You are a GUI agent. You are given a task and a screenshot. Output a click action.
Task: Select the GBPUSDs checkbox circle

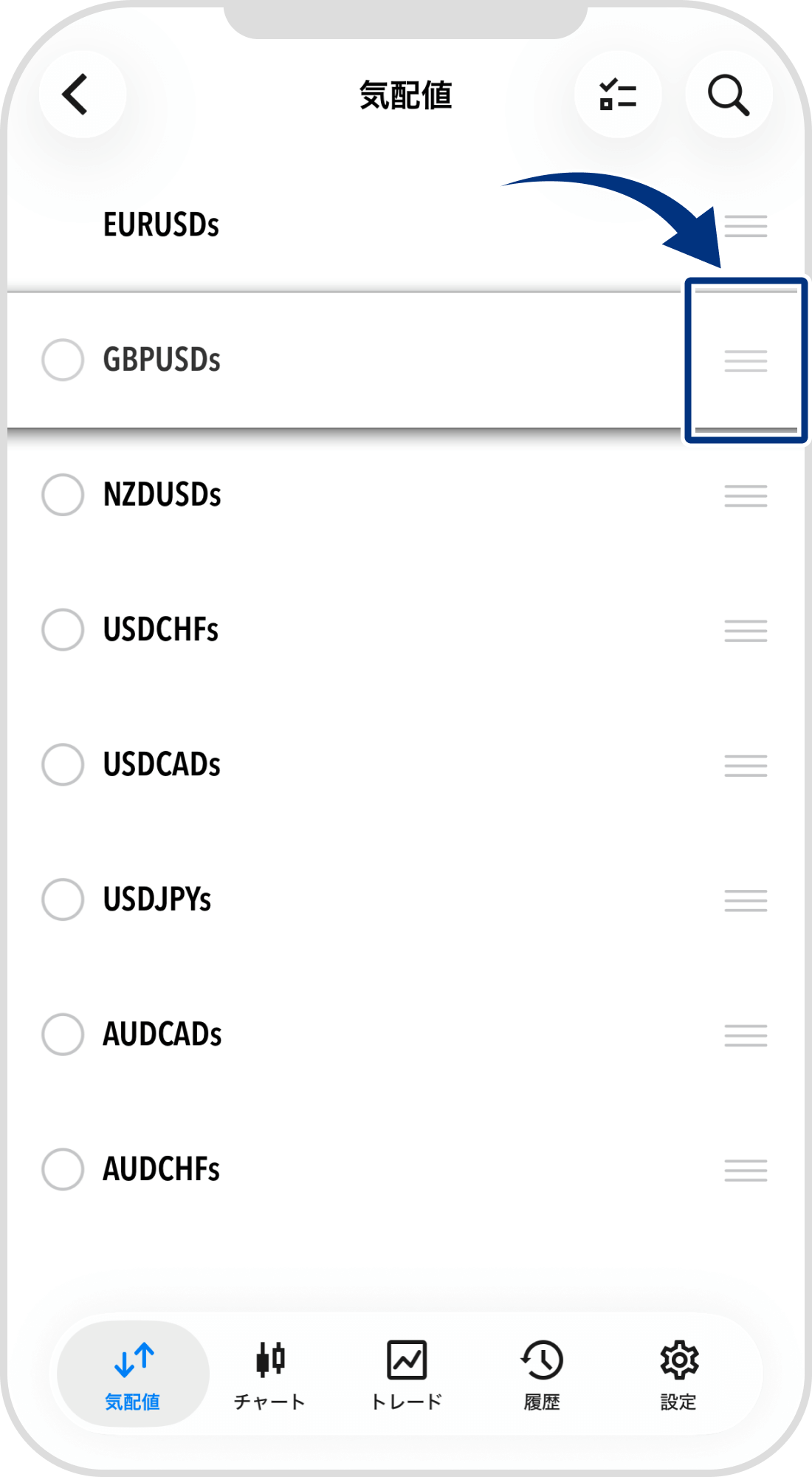tap(63, 360)
